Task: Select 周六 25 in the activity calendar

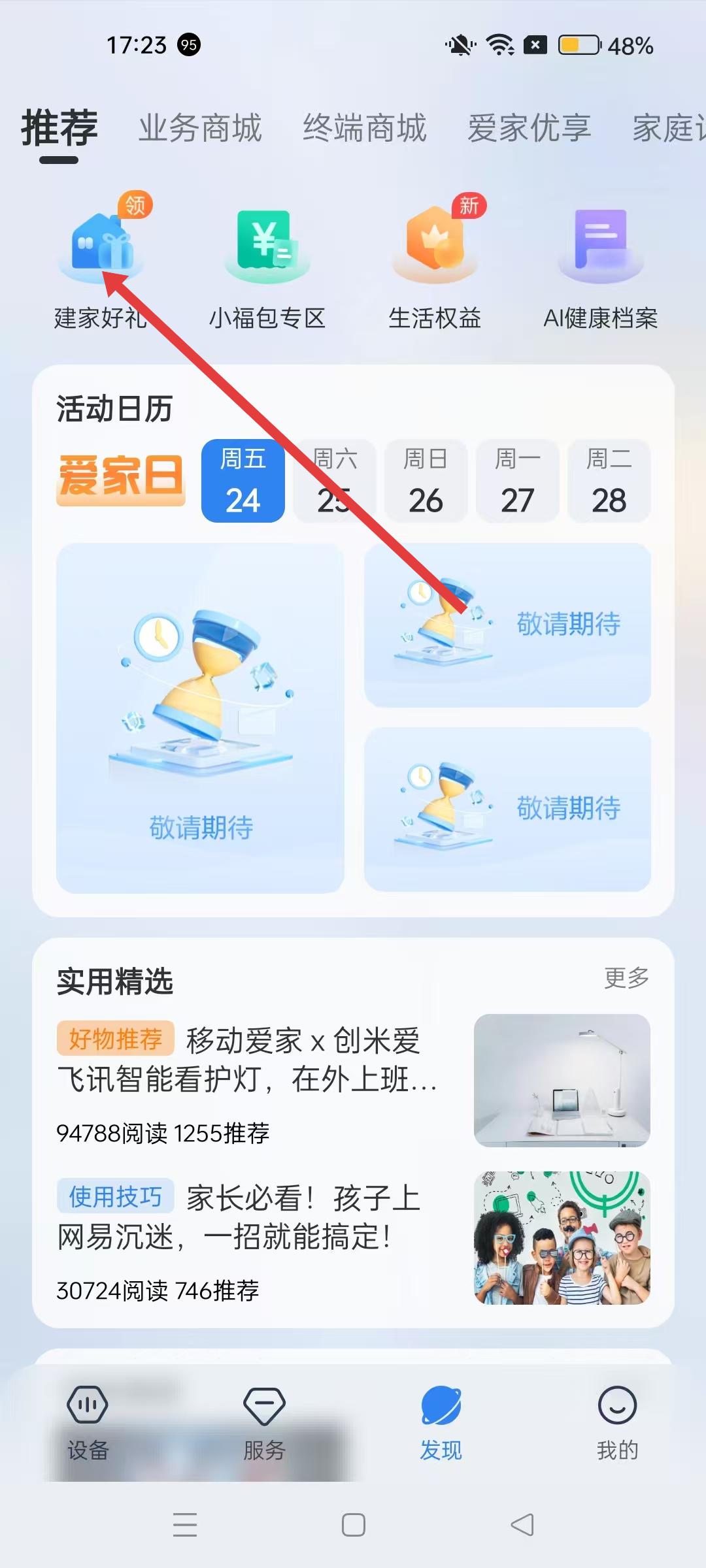Action: (335, 481)
